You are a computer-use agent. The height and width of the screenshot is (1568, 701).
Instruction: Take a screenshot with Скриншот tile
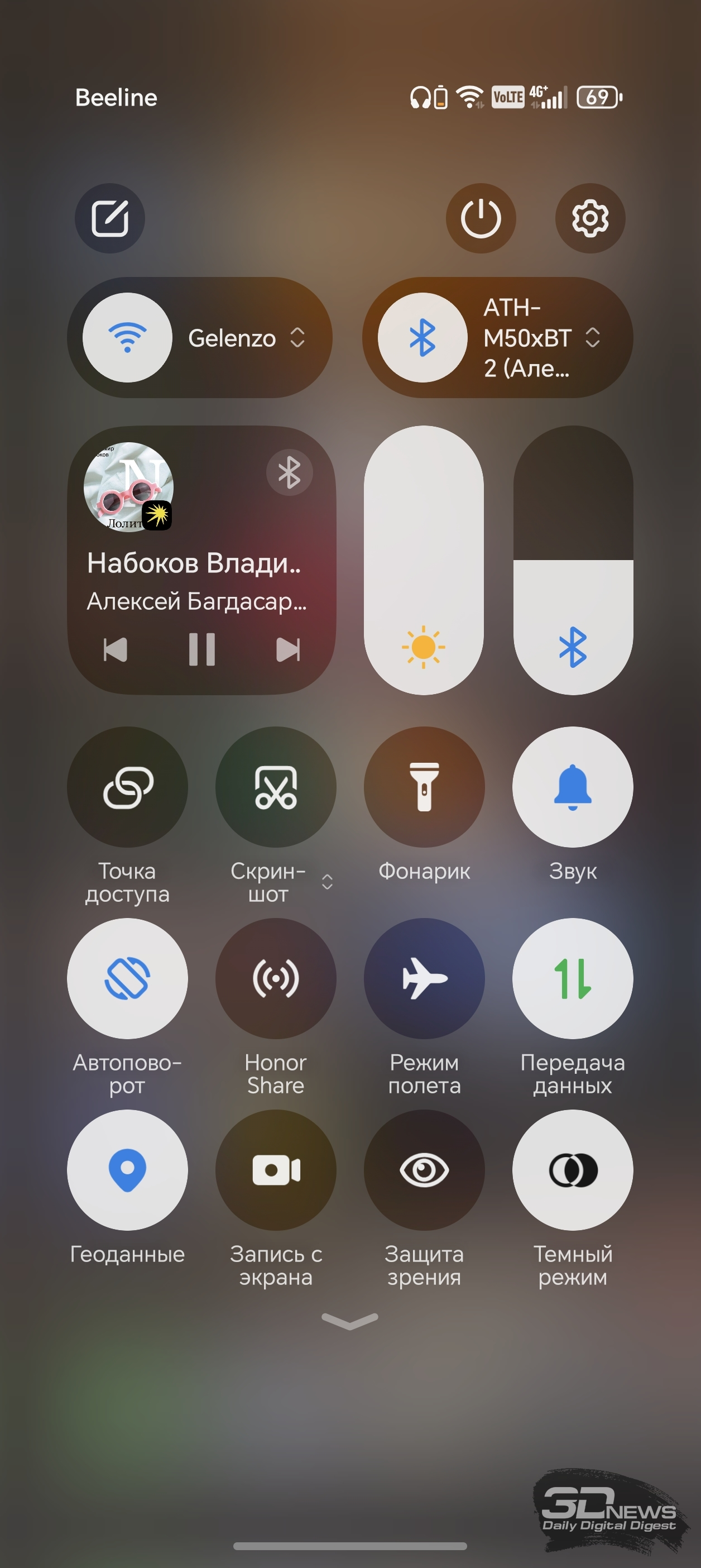click(276, 786)
